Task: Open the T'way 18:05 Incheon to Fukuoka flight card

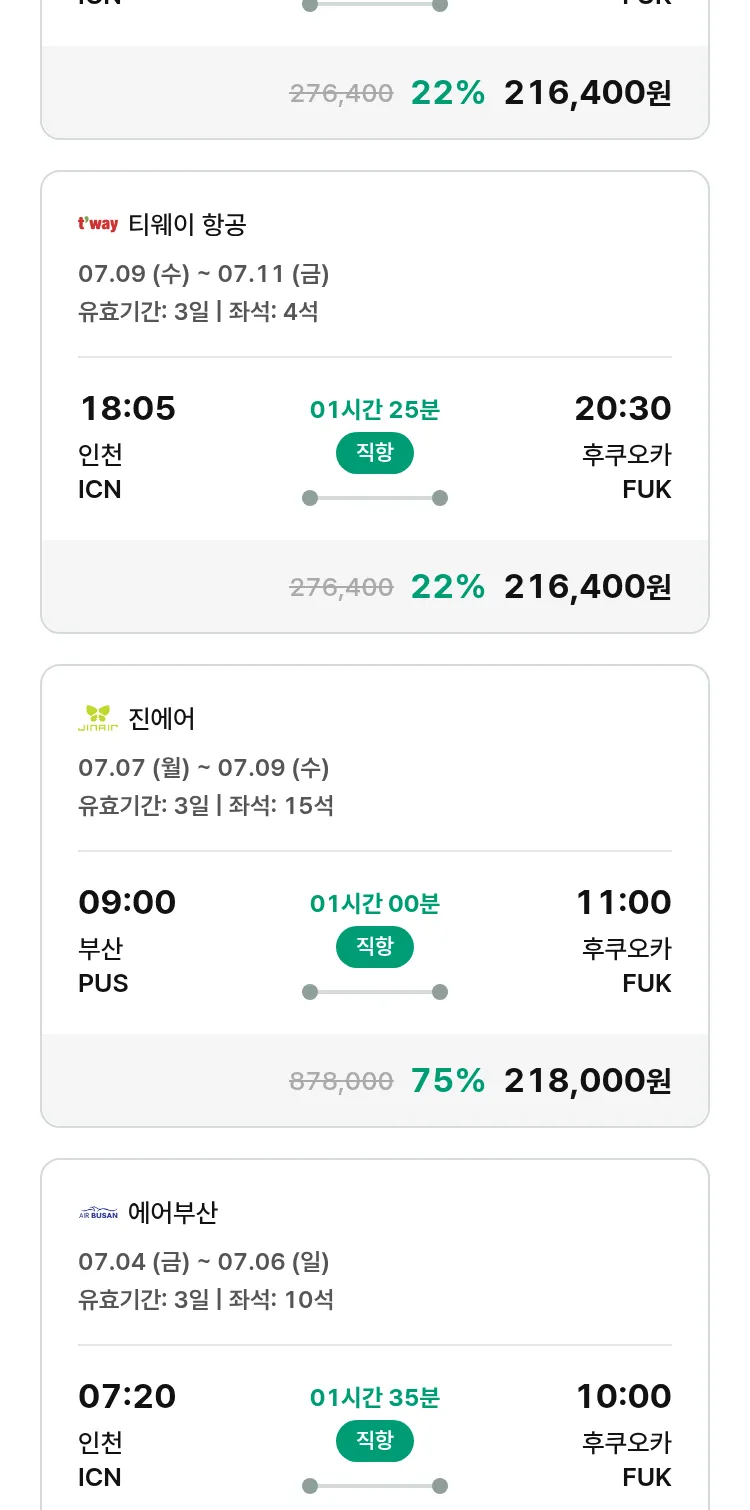Action: [375, 402]
